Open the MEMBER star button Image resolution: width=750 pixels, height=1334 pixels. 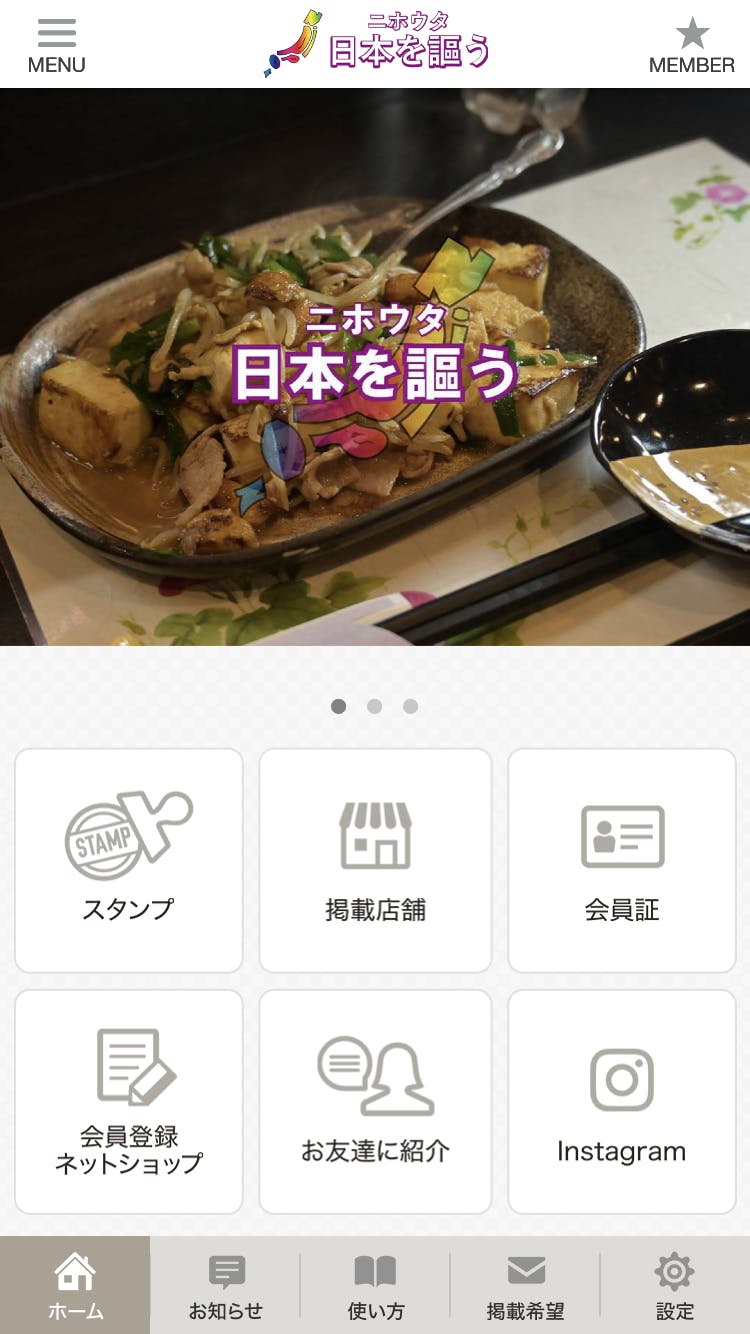[692, 45]
